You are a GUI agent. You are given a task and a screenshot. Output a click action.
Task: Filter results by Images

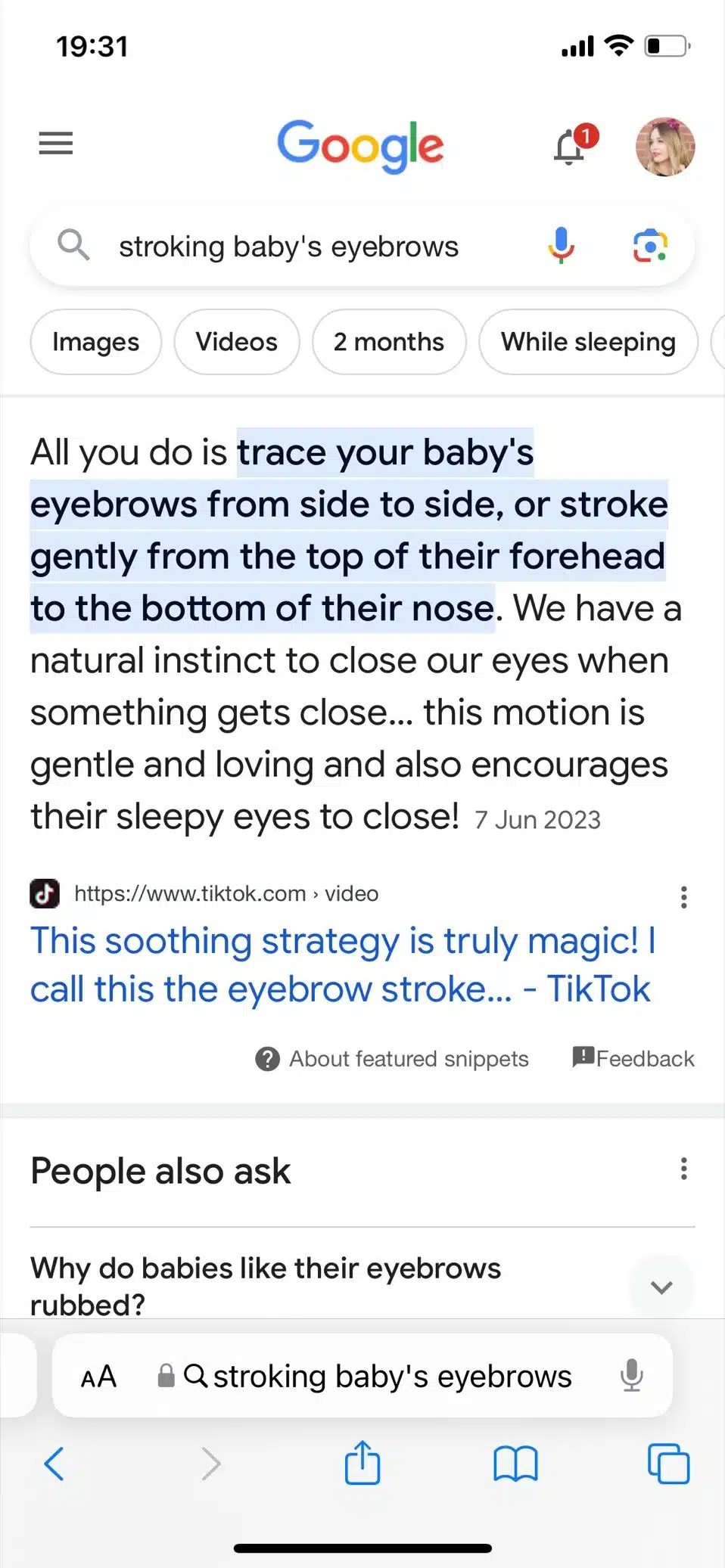pos(95,342)
